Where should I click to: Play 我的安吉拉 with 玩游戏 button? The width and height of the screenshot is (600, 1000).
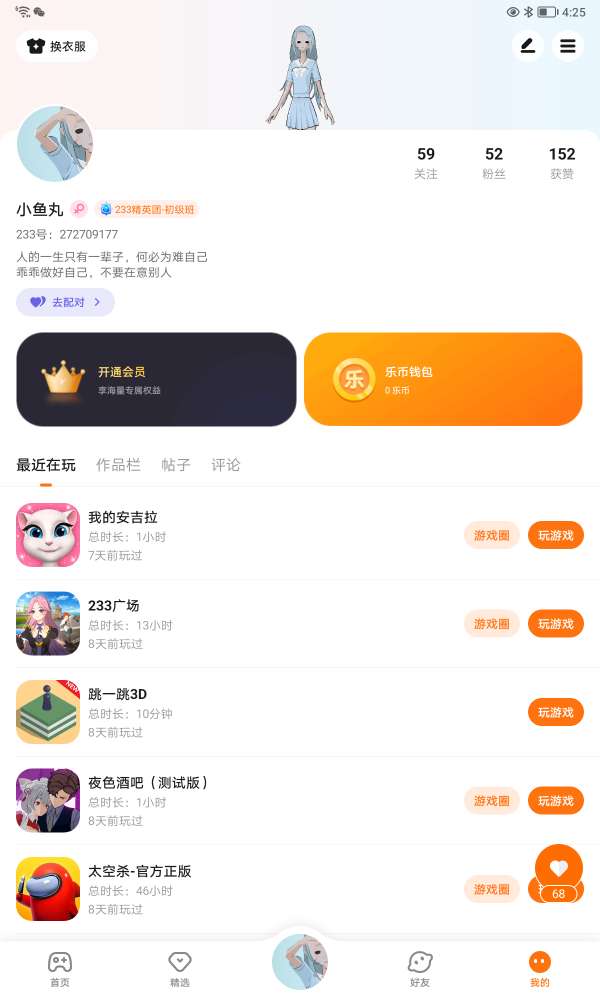555,536
